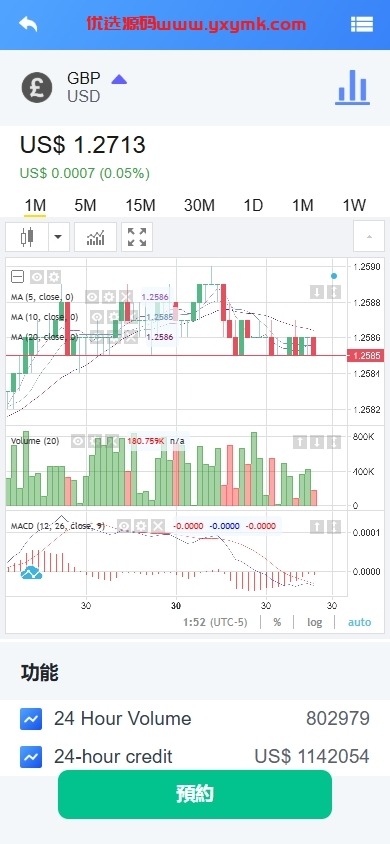Switch chart to 1D interval
This screenshot has width=390, height=844.
pyautogui.click(x=253, y=205)
